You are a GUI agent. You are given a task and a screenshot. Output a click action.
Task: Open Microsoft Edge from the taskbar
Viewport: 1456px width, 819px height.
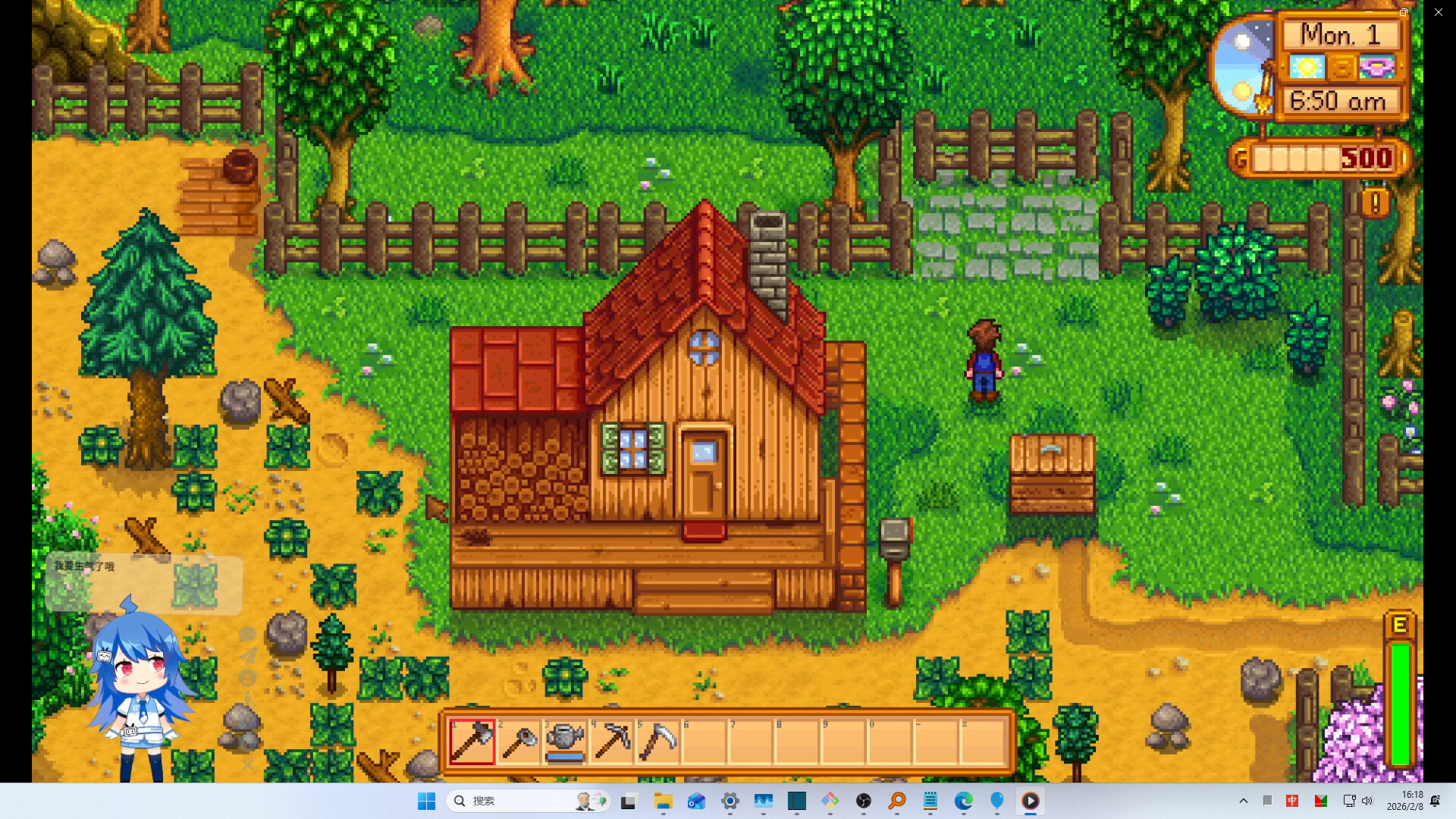click(x=963, y=801)
